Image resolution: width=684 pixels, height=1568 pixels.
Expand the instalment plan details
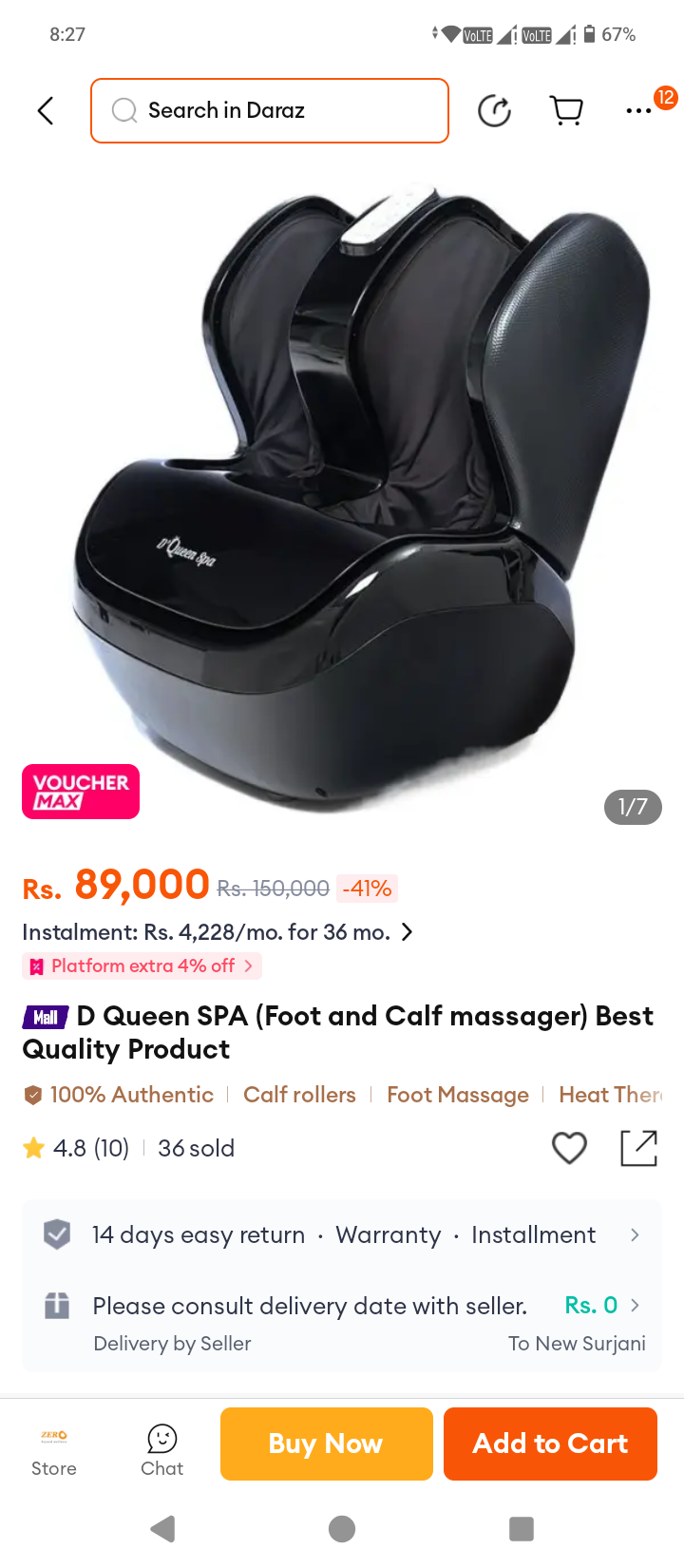(218, 932)
